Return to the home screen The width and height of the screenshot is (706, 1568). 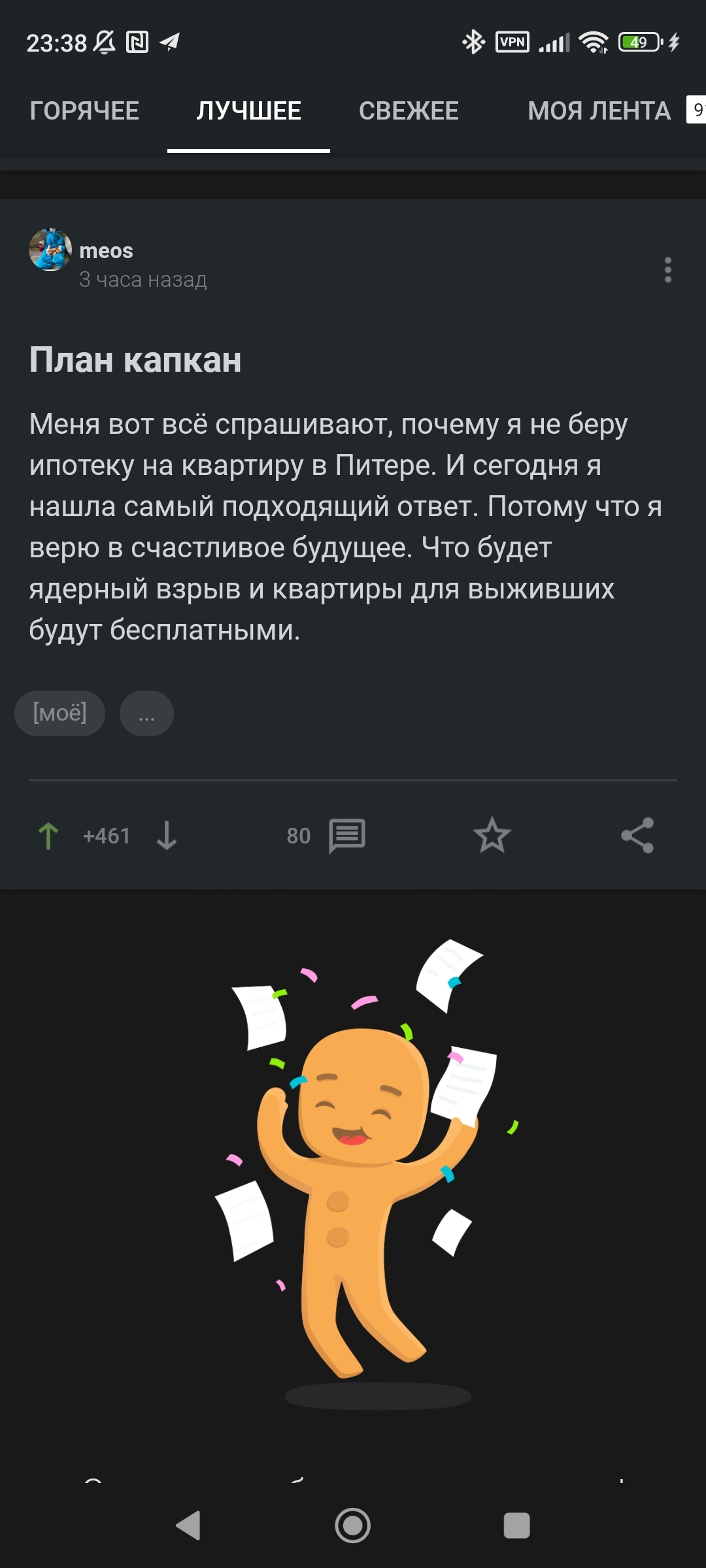pyautogui.click(x=353, y=1526)
